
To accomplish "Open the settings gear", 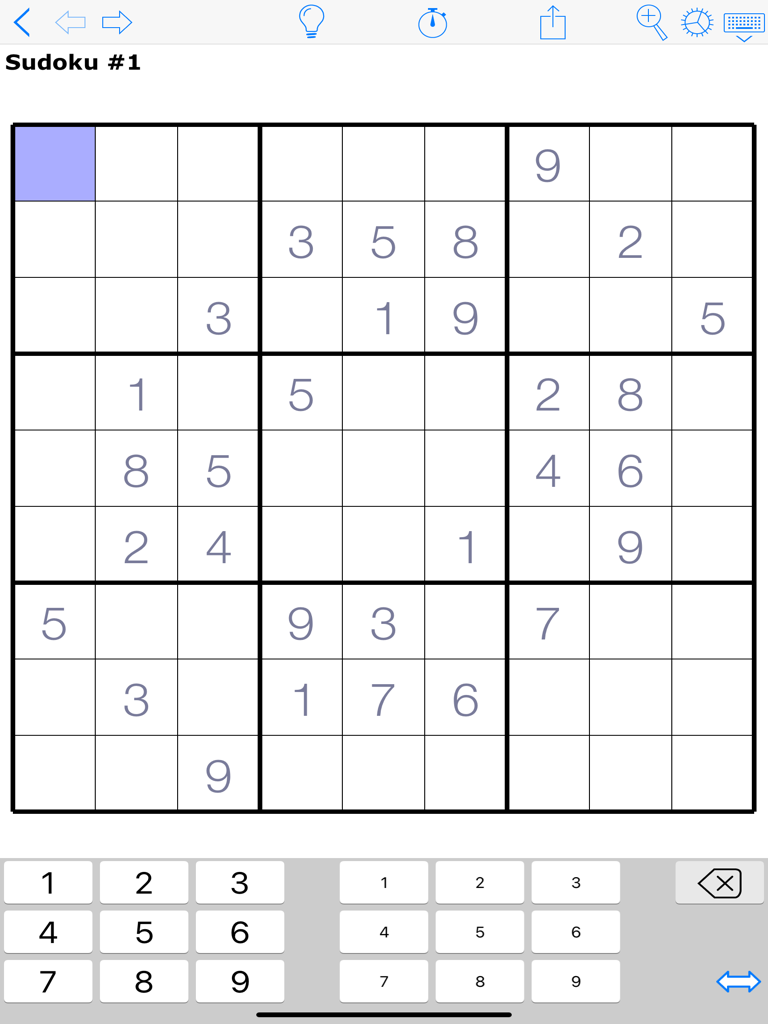I will point(697,22).
